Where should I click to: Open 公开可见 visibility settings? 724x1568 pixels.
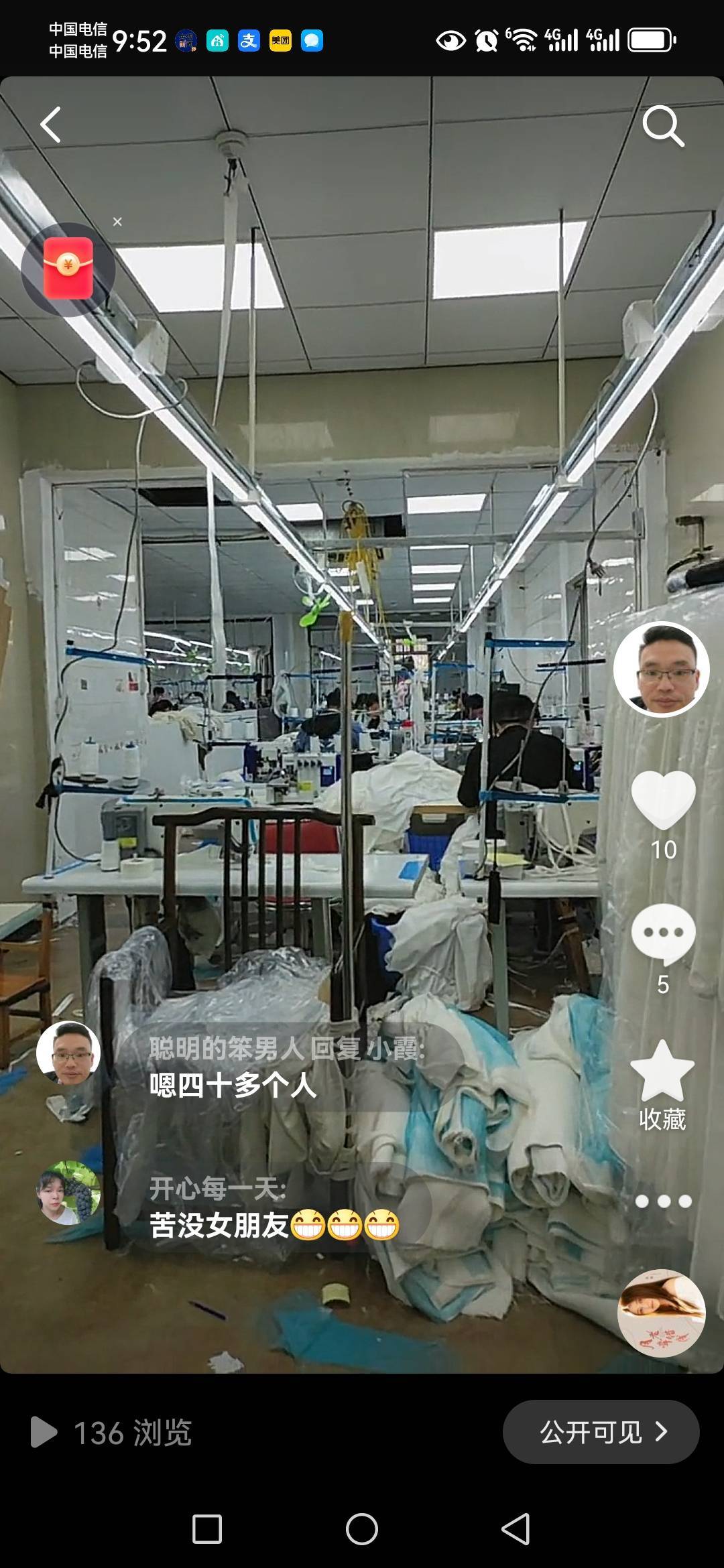(x=601, y=1432)
